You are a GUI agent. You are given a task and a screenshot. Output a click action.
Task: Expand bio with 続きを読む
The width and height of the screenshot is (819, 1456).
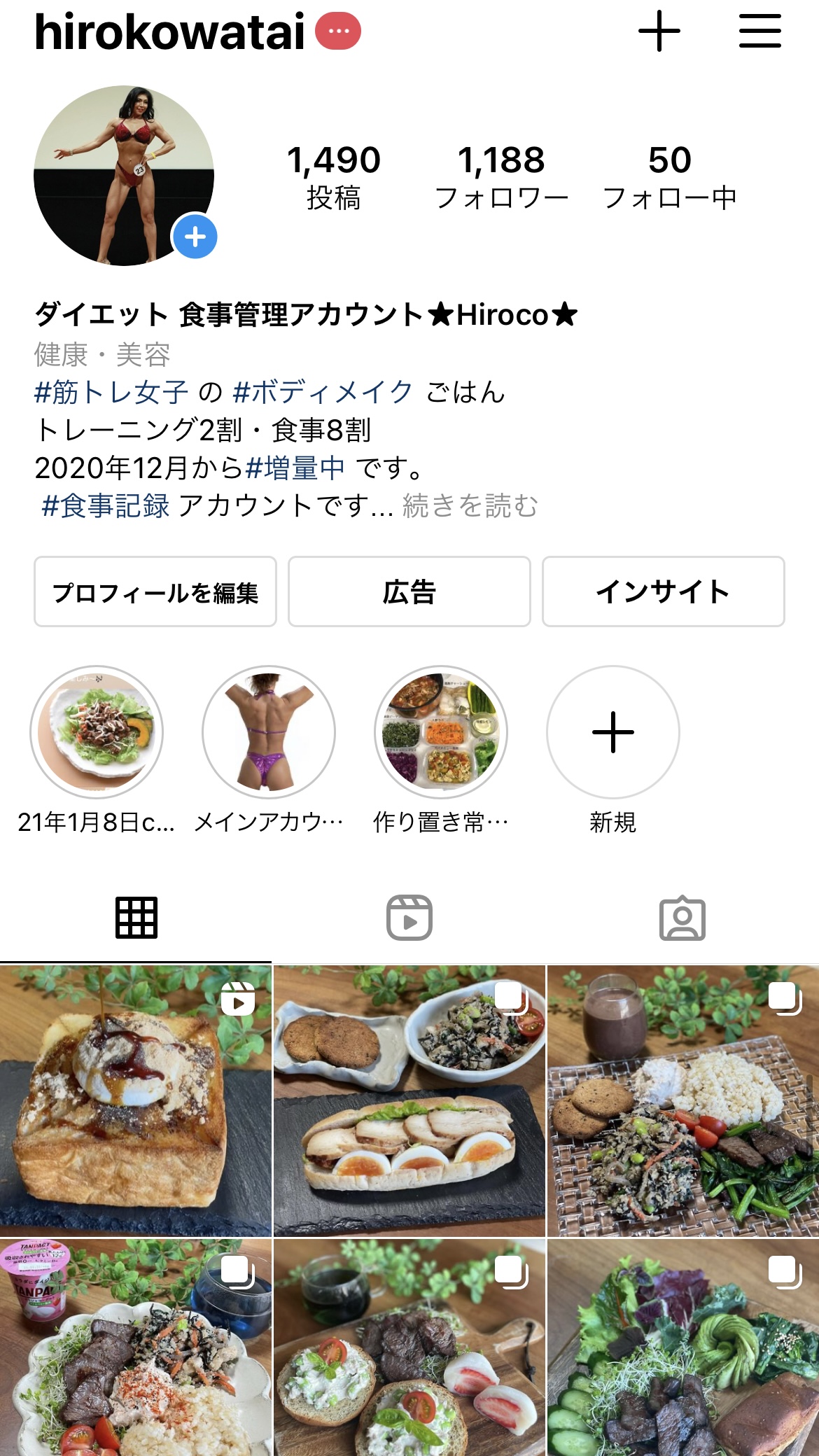coord(470,505)
